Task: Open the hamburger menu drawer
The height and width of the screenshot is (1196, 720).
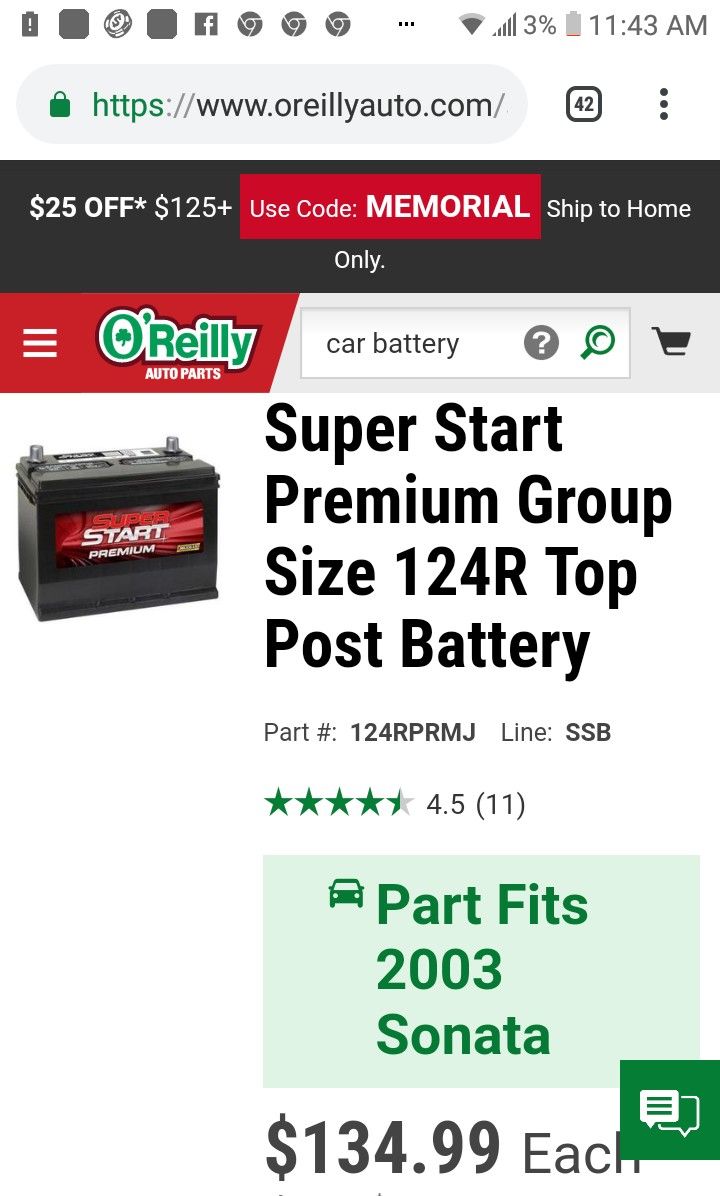Action: pos(40,343)
